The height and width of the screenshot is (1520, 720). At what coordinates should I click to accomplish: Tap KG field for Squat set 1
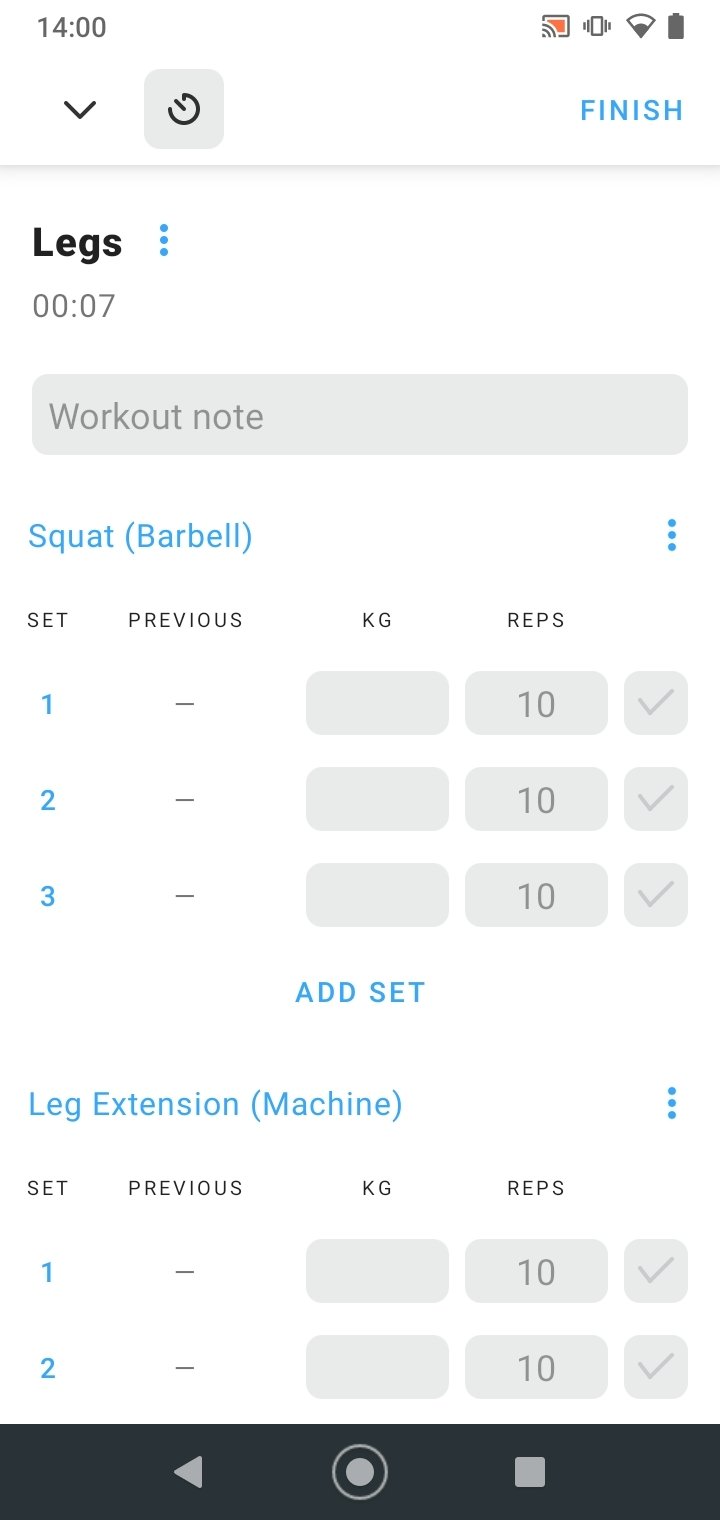pyautogui.click(x=377, y=703)
